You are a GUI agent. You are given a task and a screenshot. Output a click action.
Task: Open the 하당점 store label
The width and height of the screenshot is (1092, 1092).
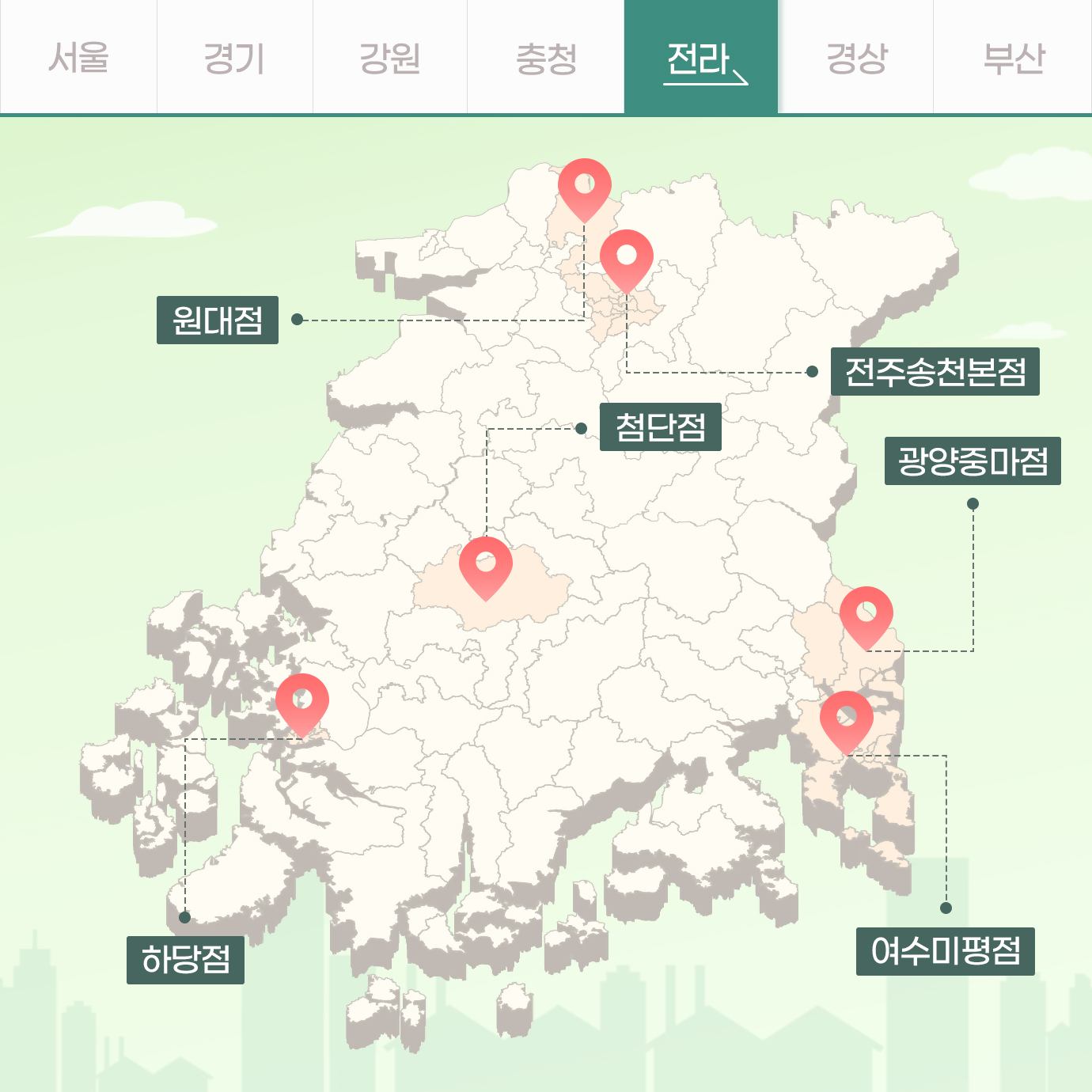coord(185,960)
